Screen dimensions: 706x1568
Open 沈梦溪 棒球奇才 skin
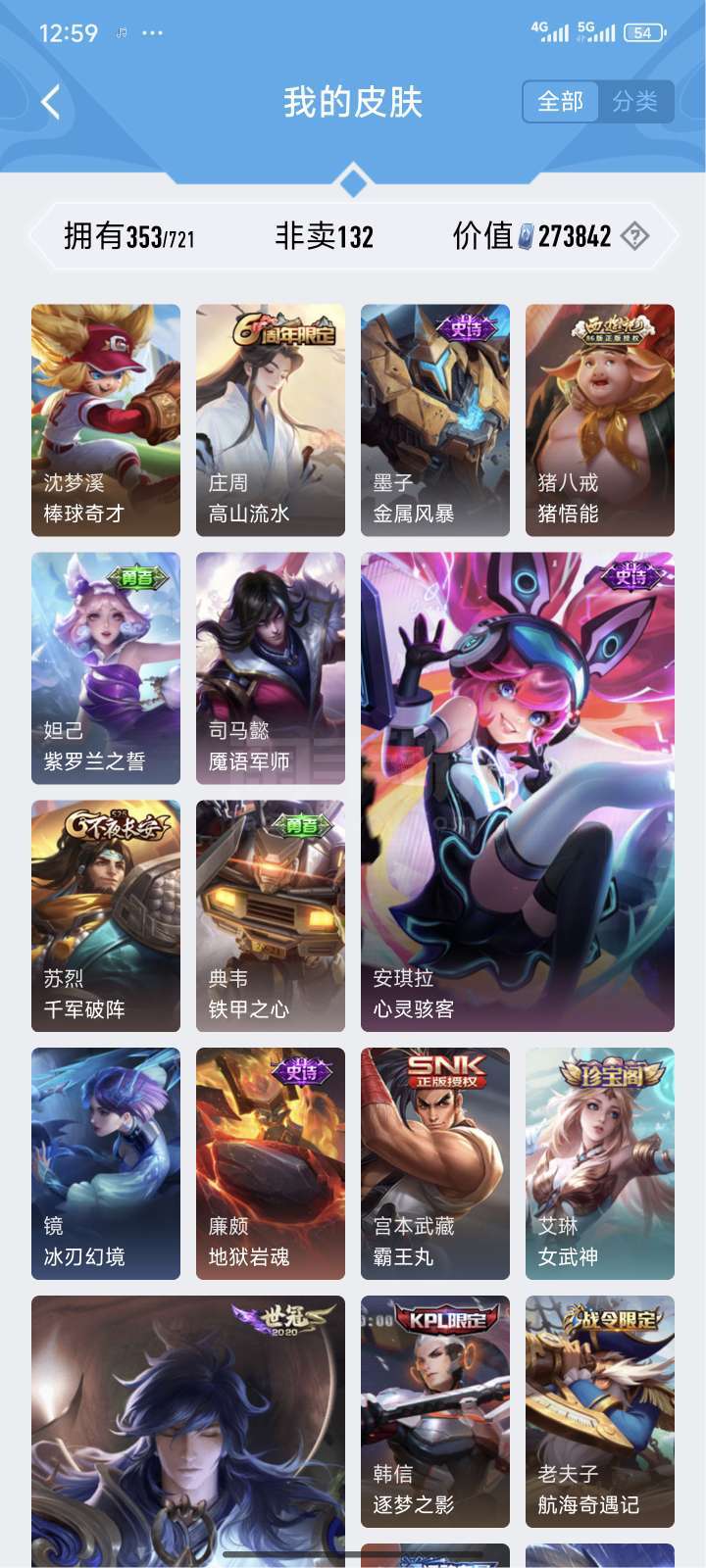pos(106,420)
